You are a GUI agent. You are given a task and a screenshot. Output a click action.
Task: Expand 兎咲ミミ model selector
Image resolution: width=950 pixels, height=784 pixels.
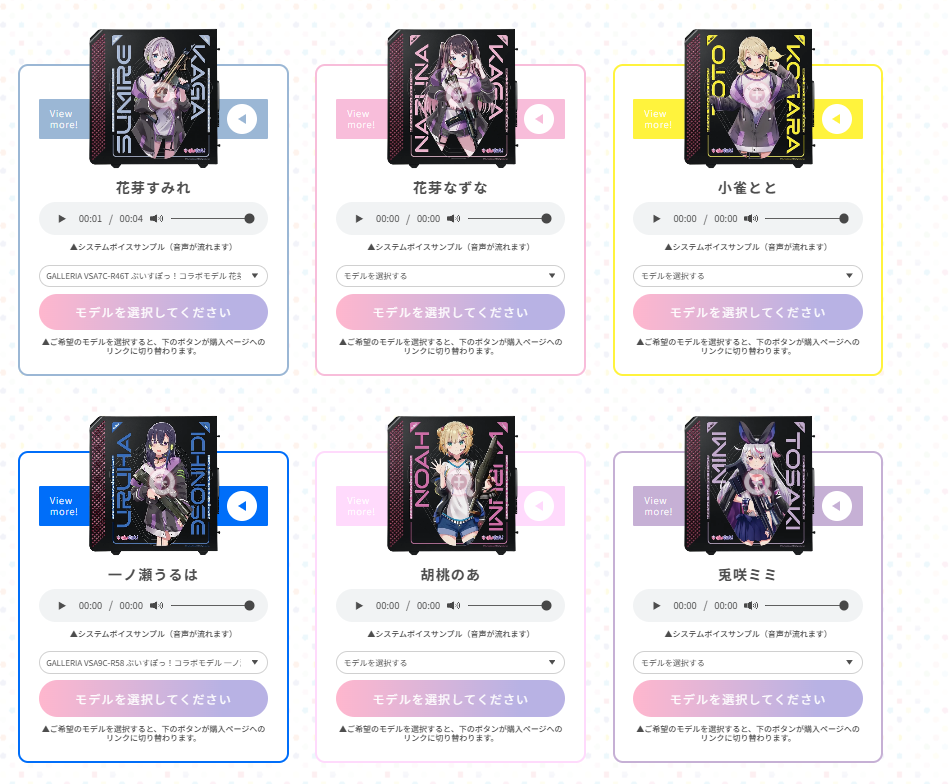point(747,662)
